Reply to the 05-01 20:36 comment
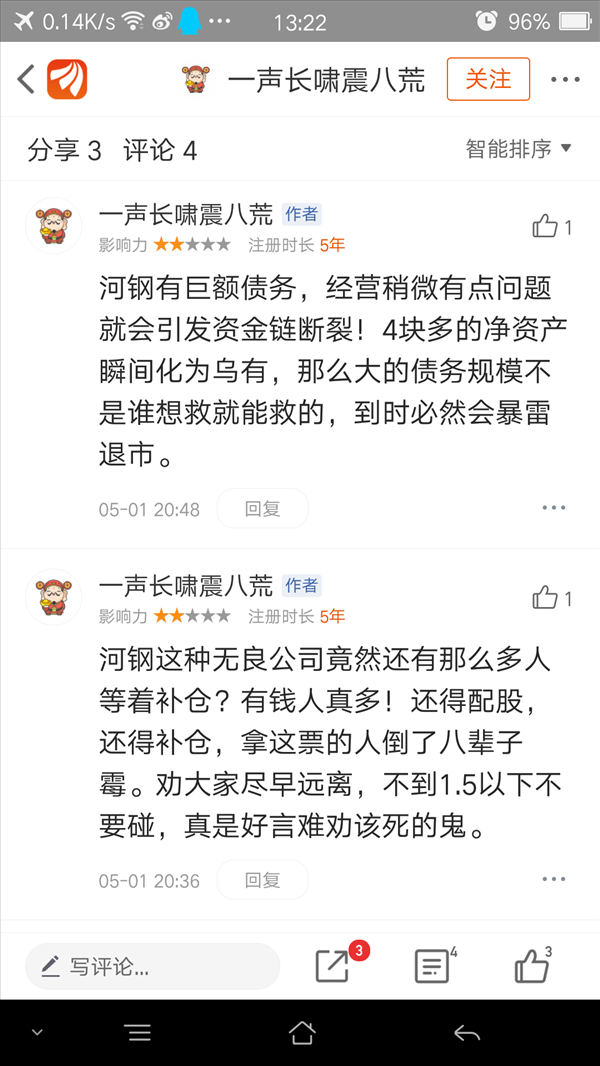This screenshot has width=600, height=1066. coord(262,880)
